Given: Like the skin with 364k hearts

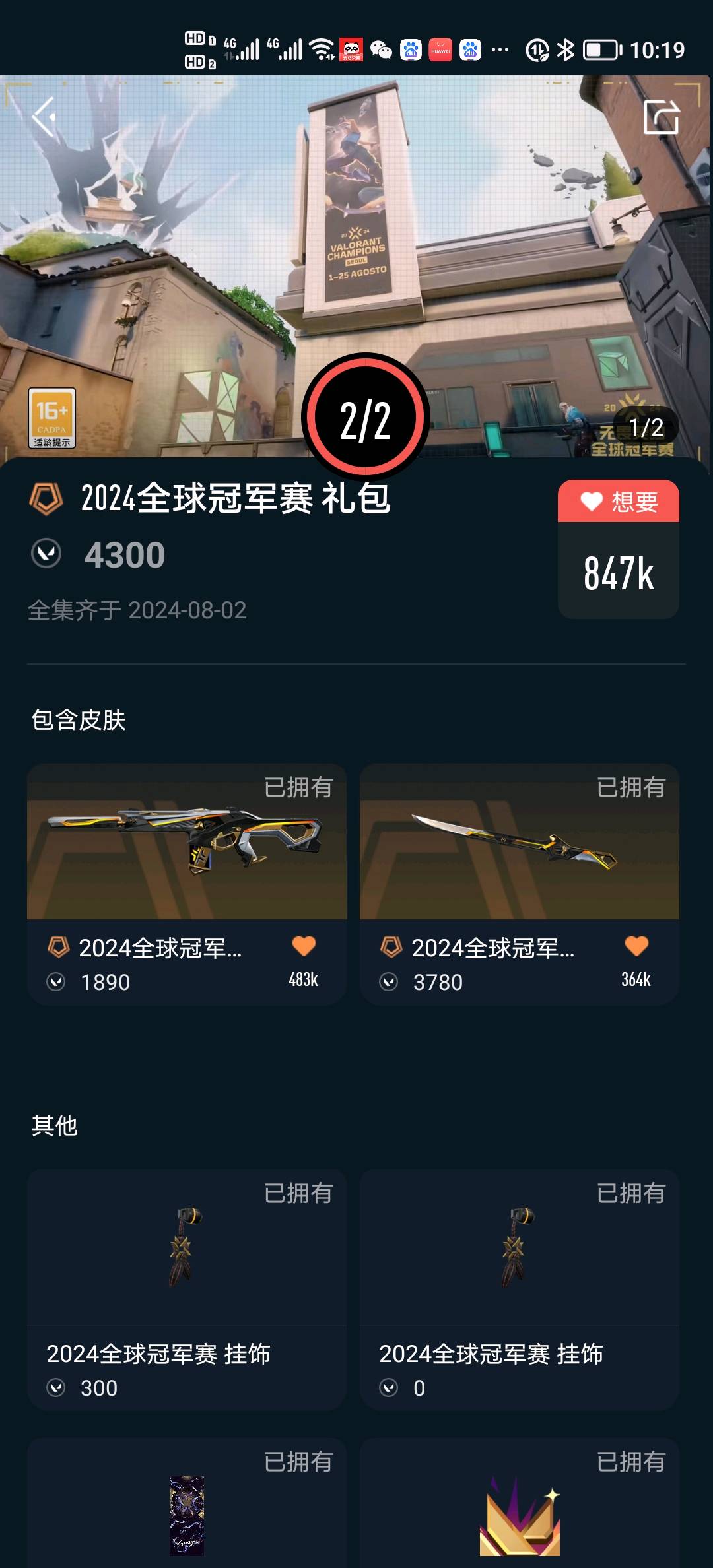Looking at the screenshot, I should pyautogui.click(x=636, y=946).
